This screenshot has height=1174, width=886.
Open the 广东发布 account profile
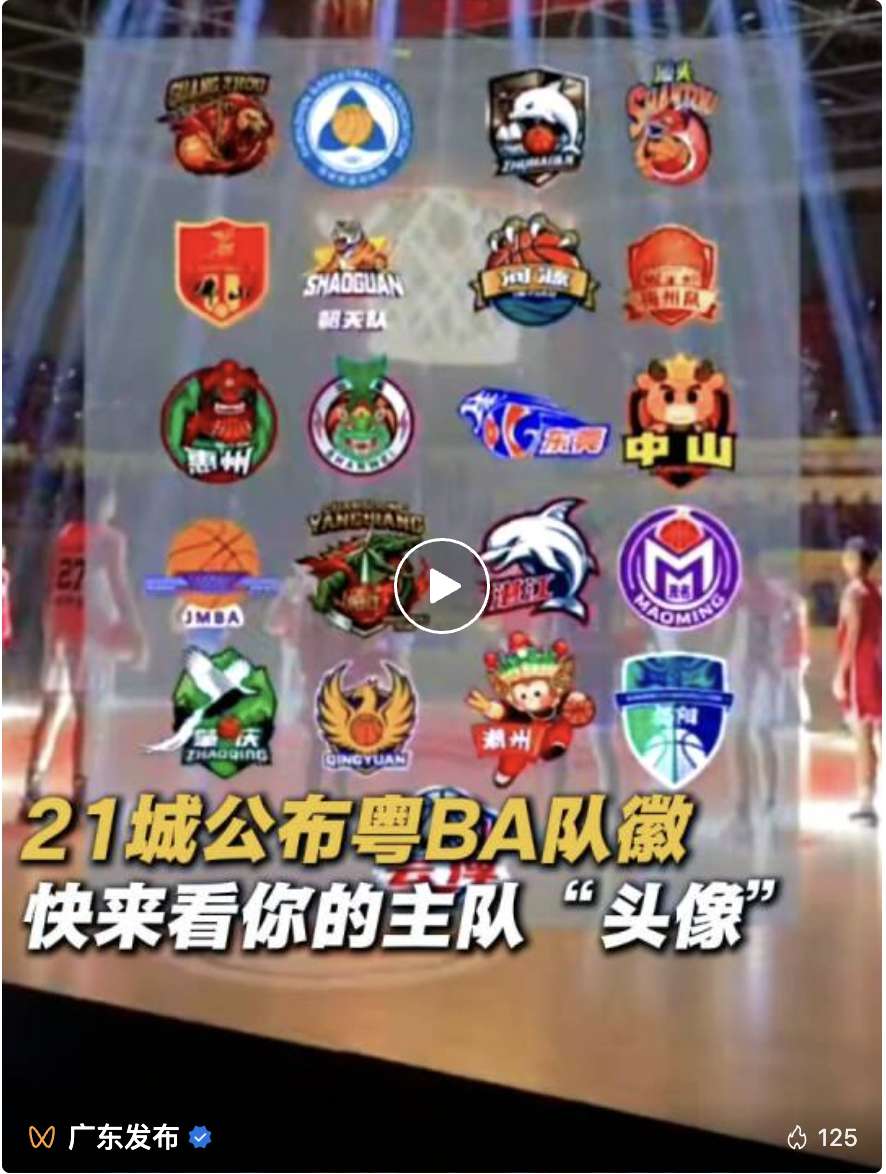point(123,1137)
